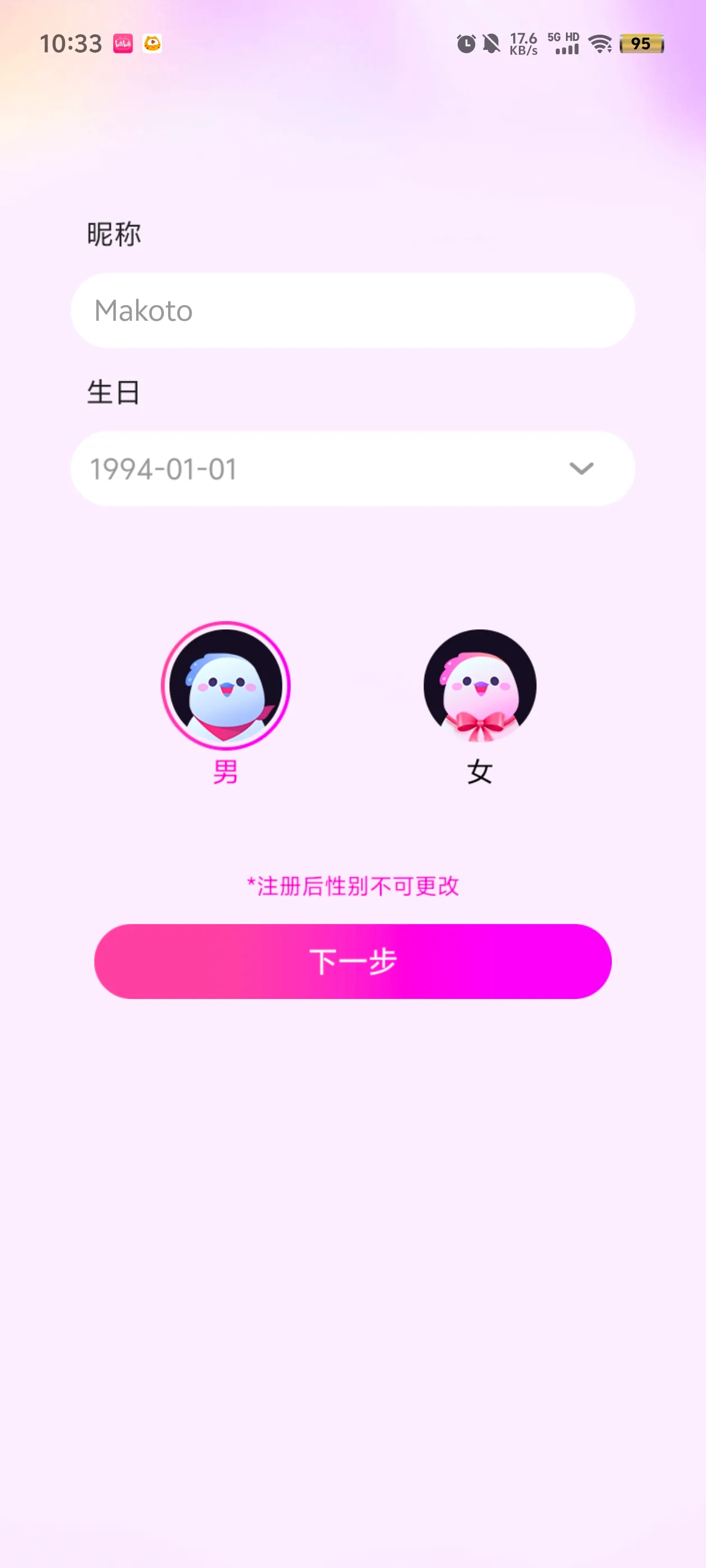Viewport: 706px width, 1568px height.
Task: Tap the WiFi status icon
Action: [x=600, y=44]
